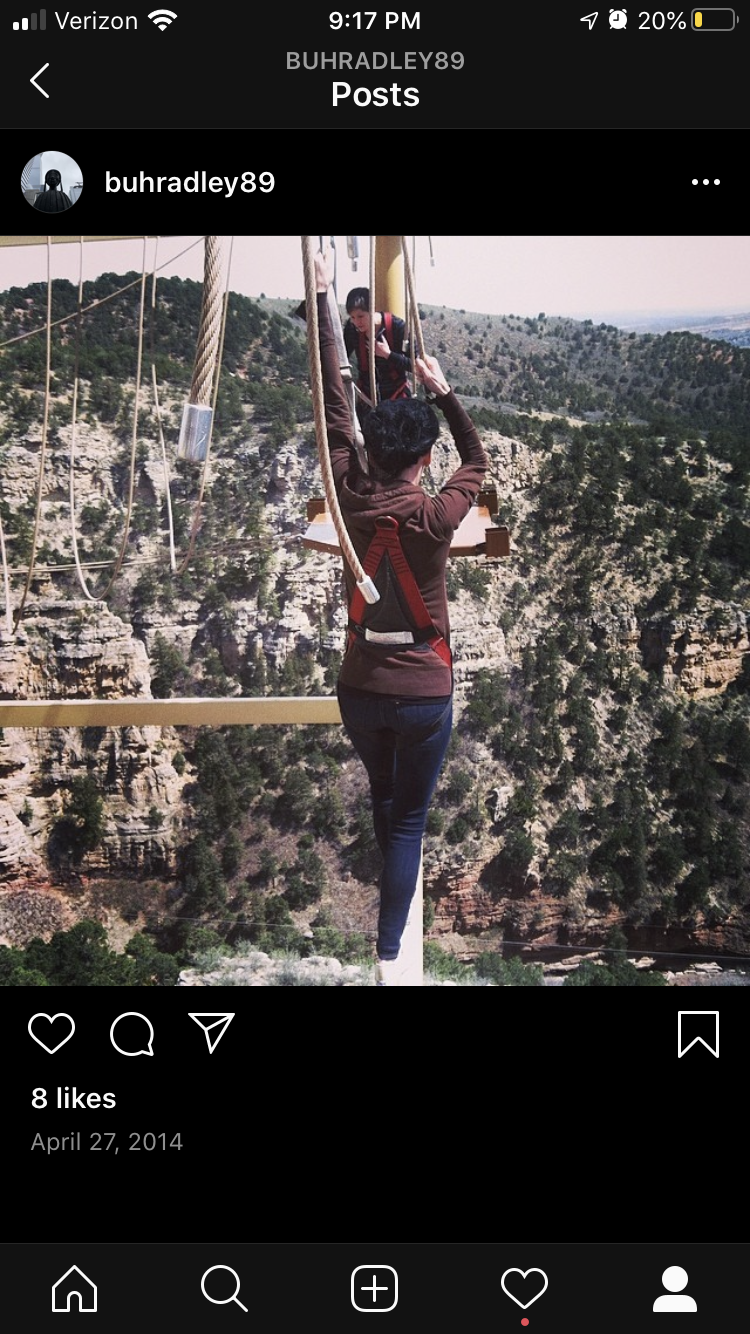Open the Activity heart tab

pos(525,1288)
